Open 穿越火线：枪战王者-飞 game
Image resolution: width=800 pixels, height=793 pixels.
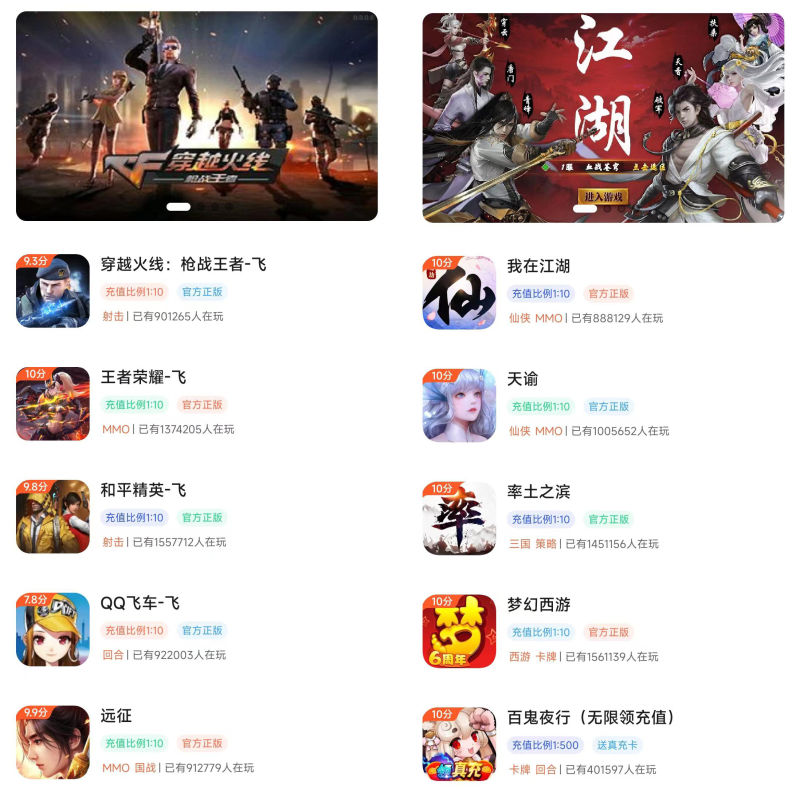click(184, 265)
